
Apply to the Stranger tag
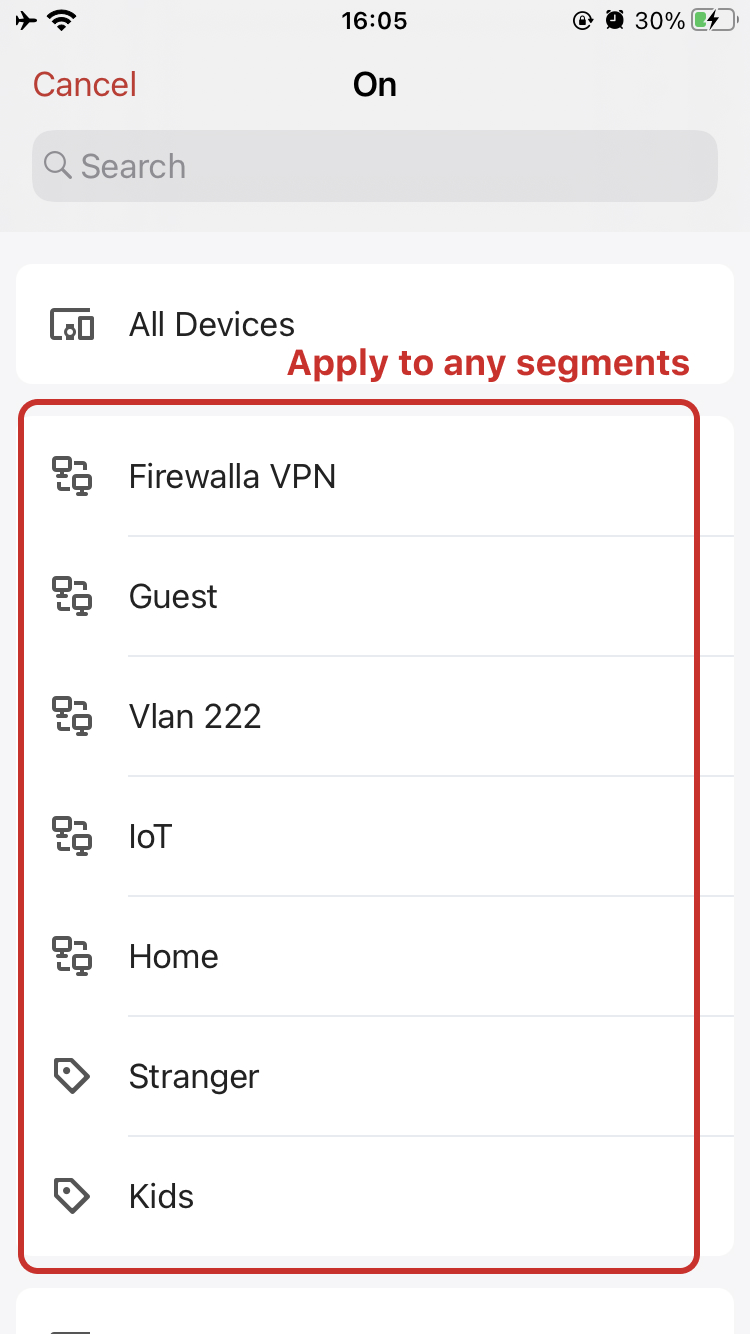(375, 1076)
